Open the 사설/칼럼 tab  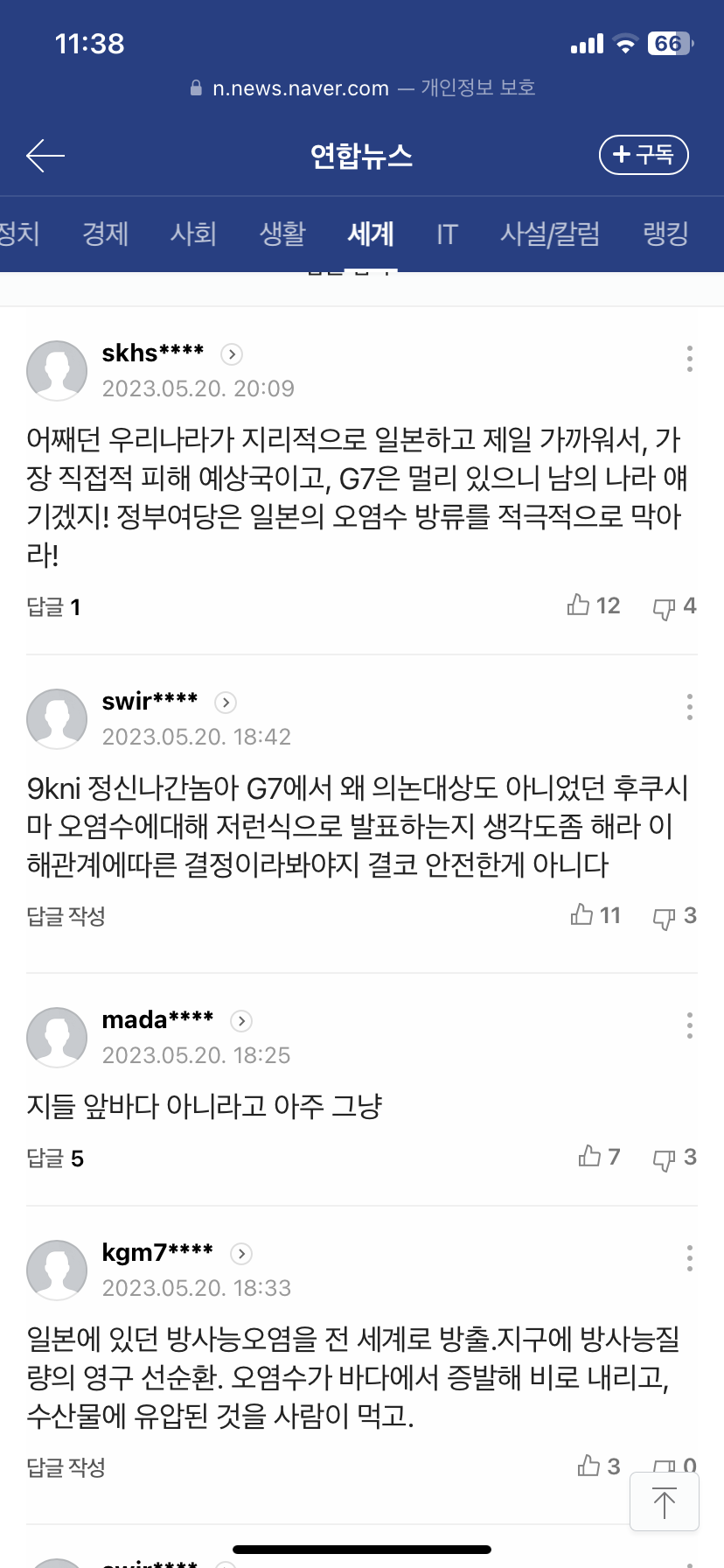pos(550,234)
